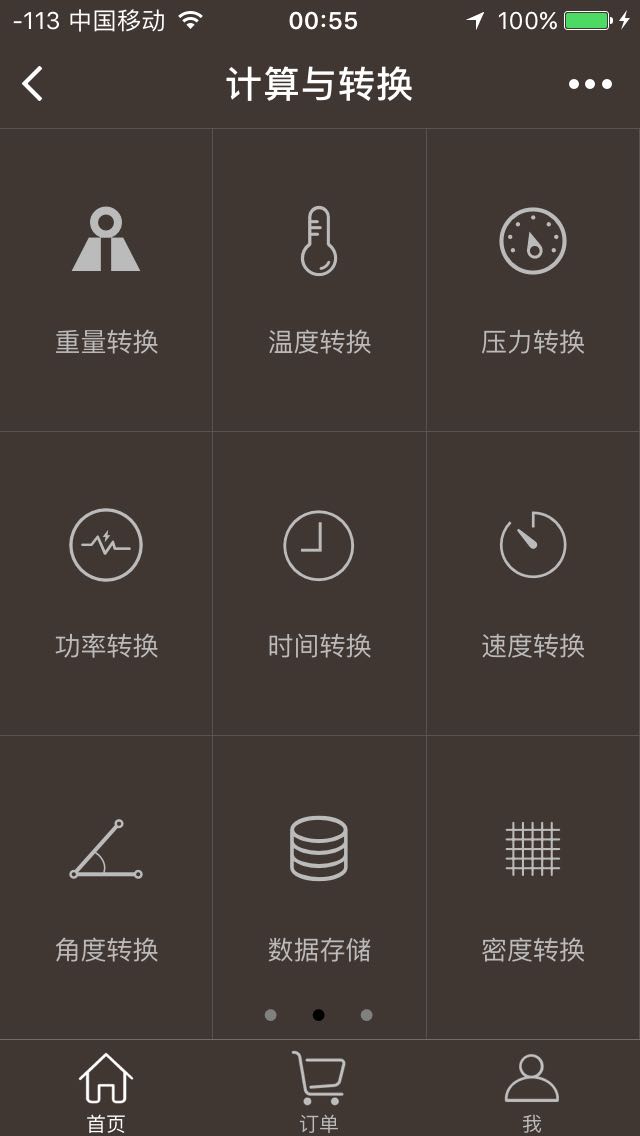Go back using the top-left arrow

pyautogui.click(x=33, y=84)
